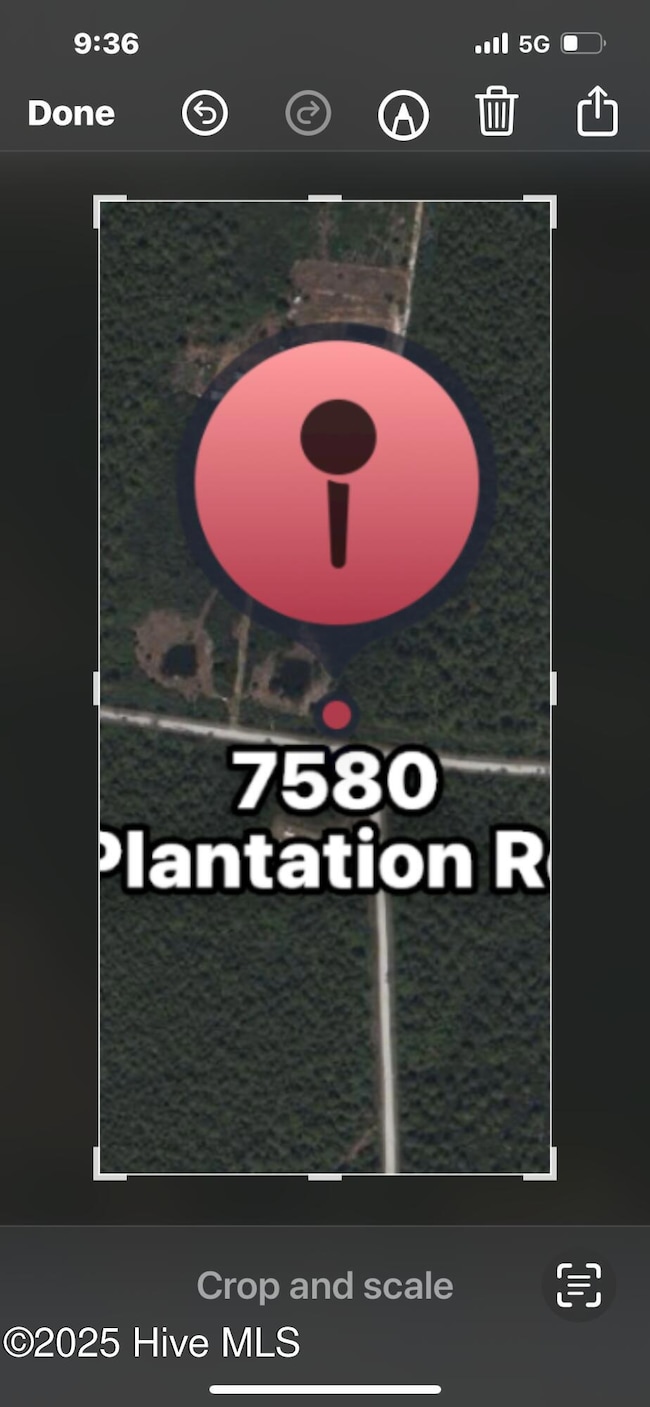Screen dimensions: 650x1407
Task: Delete this screenshot
Action: click(496, 112)
